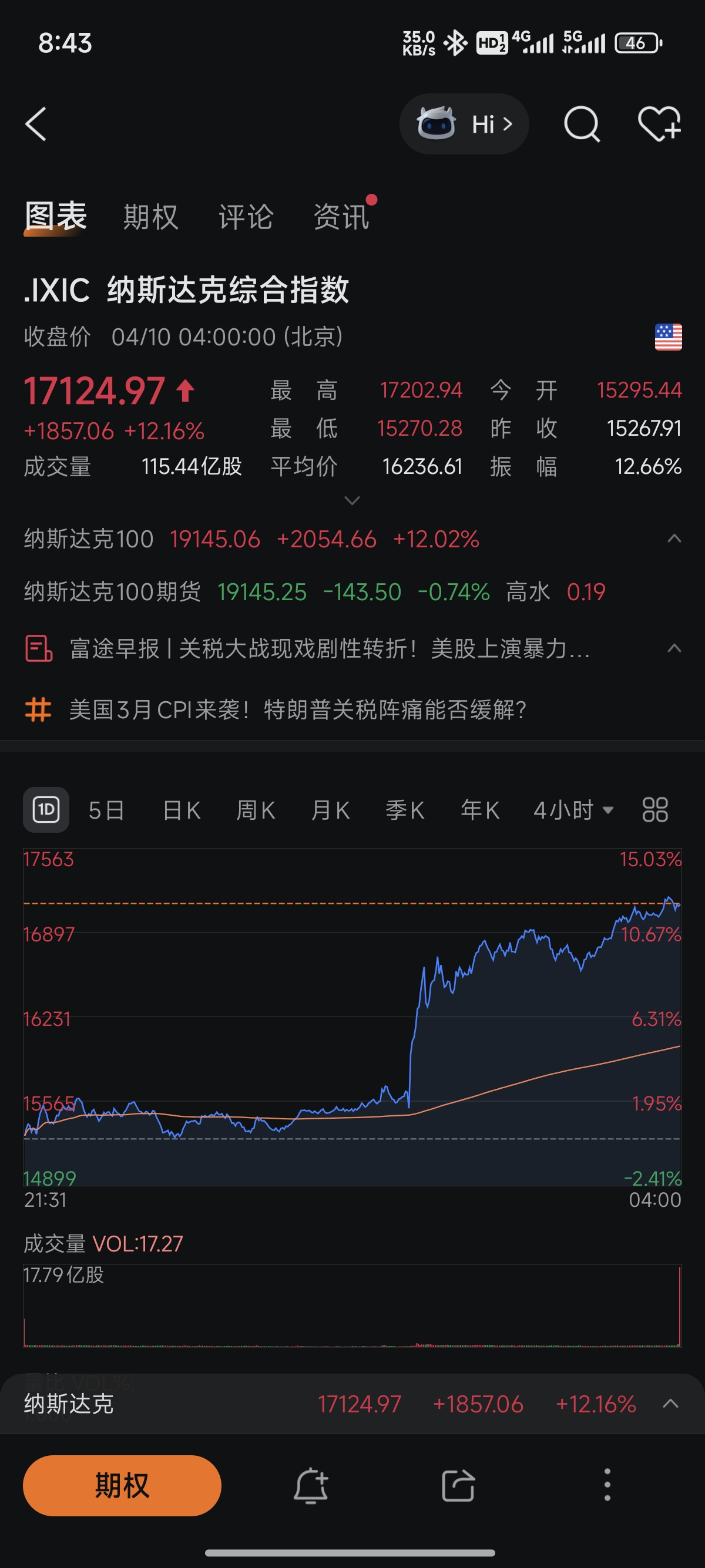
Task: Switch to the 评论 tab
Action: [246, 217]
